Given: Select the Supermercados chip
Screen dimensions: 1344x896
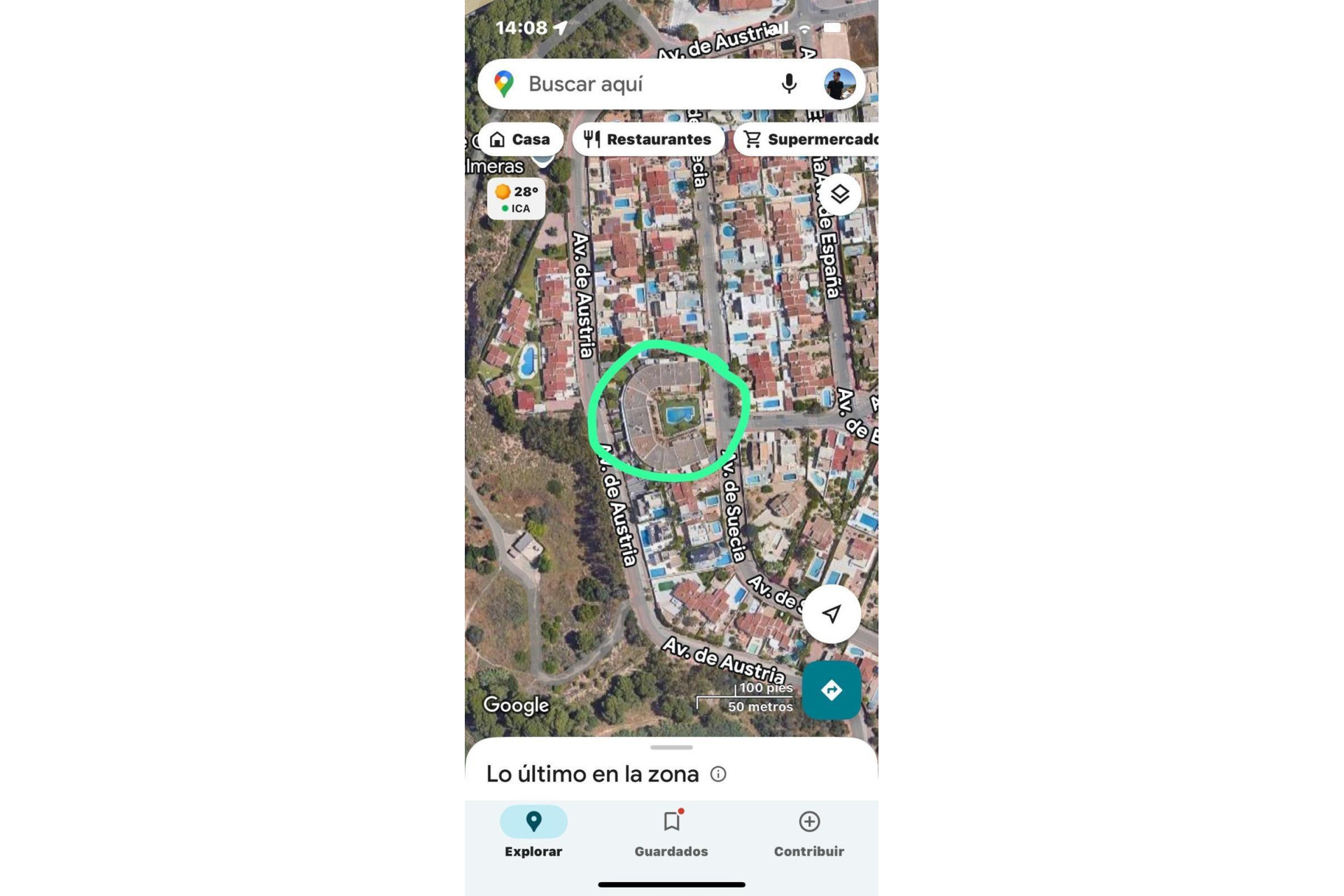Looking at the screenshot, I should [808, 139].
